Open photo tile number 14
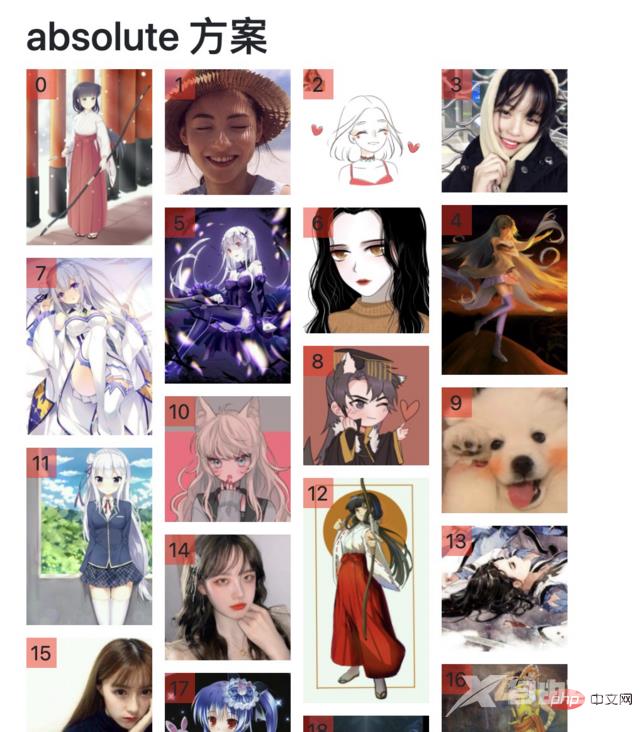This screenshot has width=643, height=732. pos(227,597)
